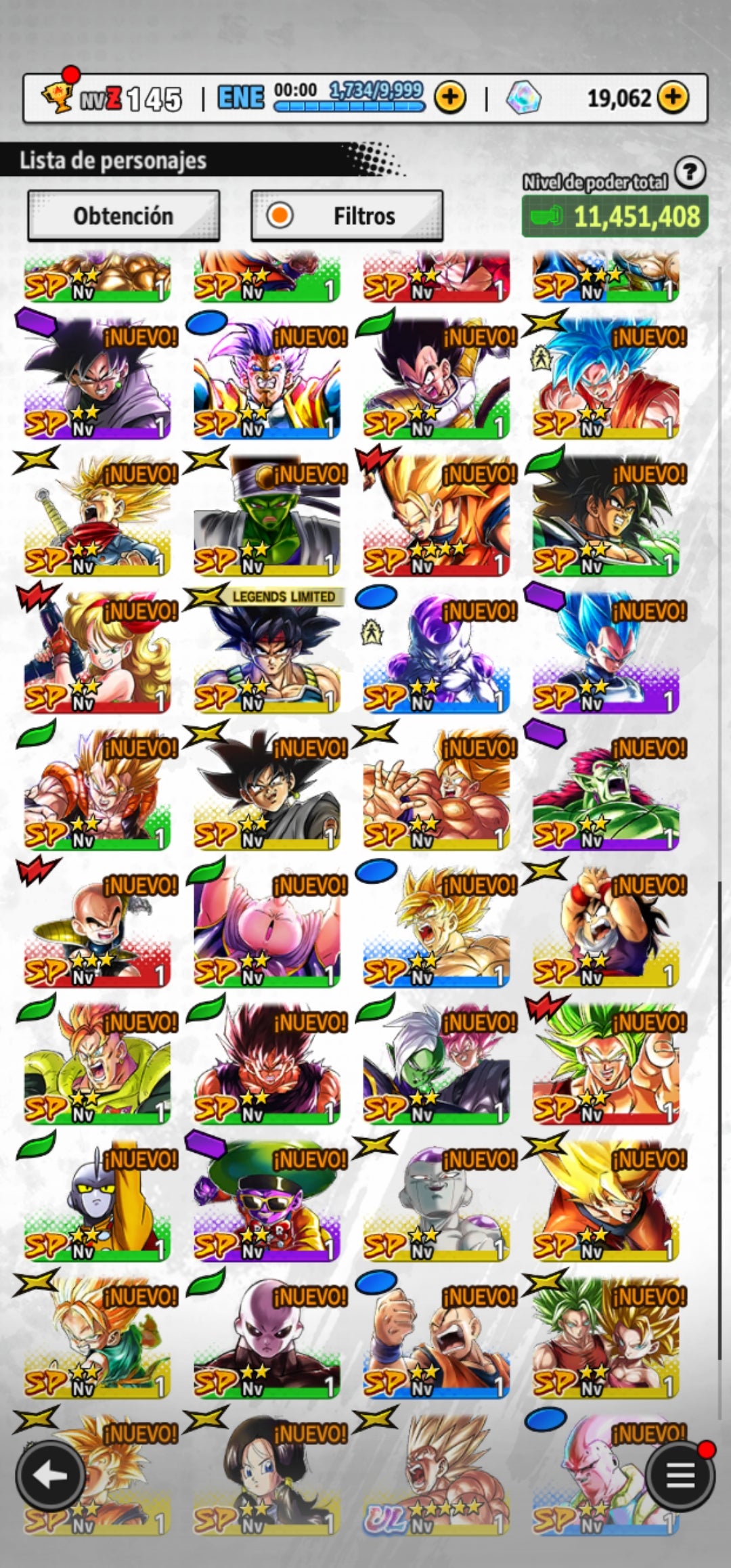Screen dimensions: 731x1568
Task: Add more energy with the ENE plus
Action: point(450,98)
